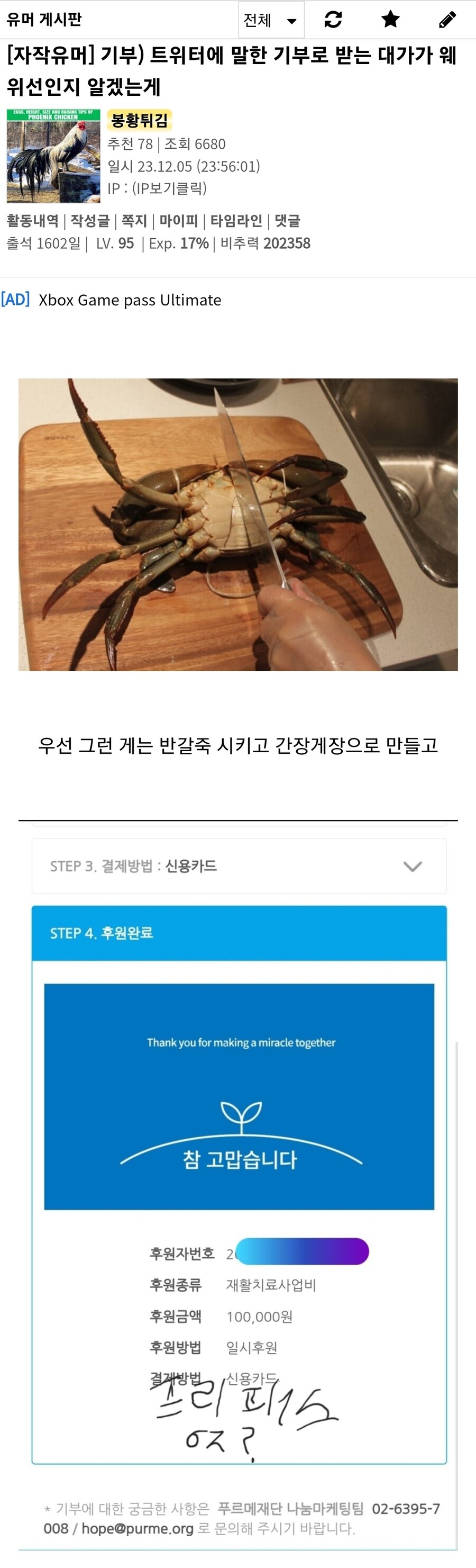
Task: Refresh the board with reload icon
Action: pos(333,20)
